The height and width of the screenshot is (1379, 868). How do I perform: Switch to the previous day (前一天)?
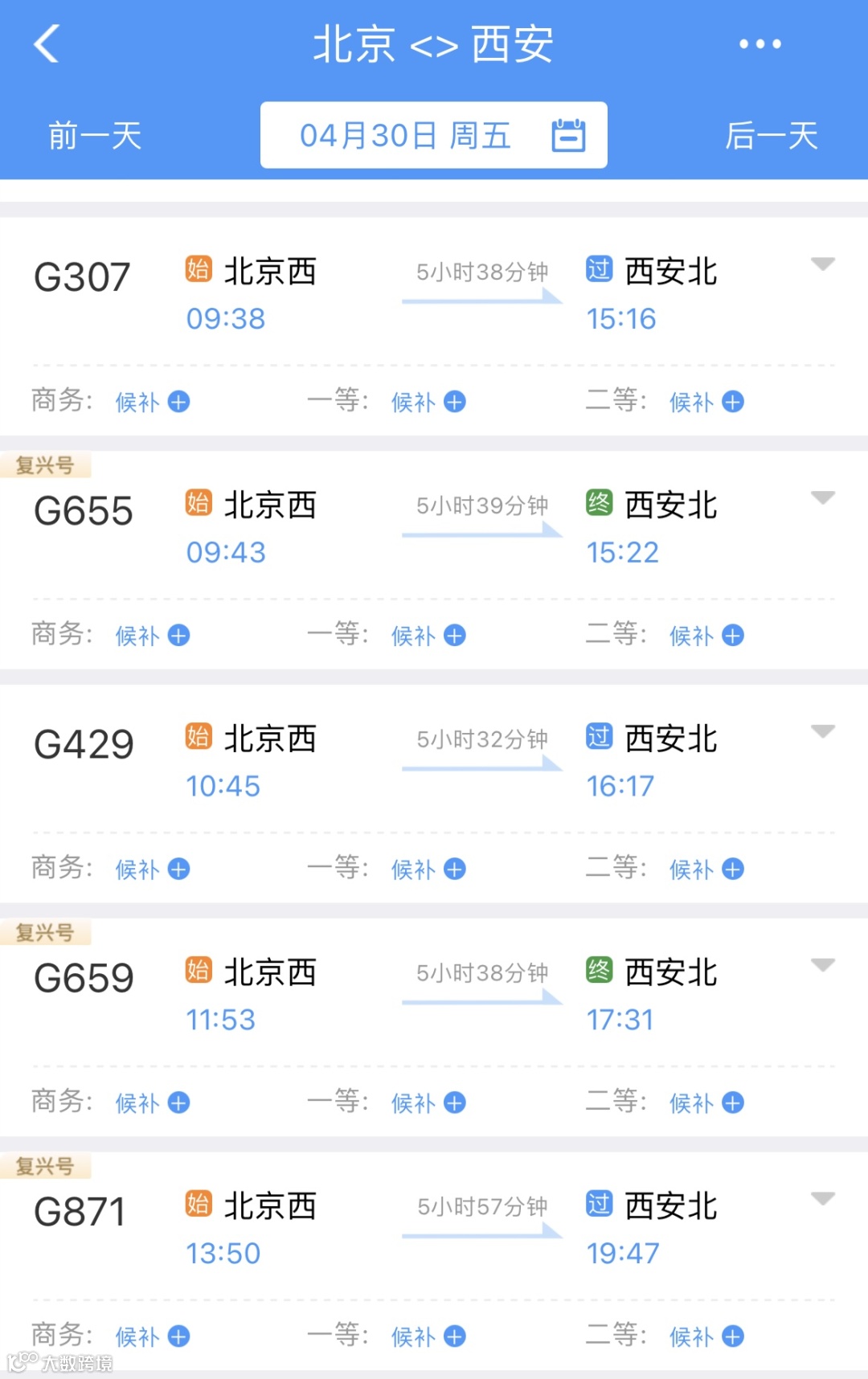(95, 136)
